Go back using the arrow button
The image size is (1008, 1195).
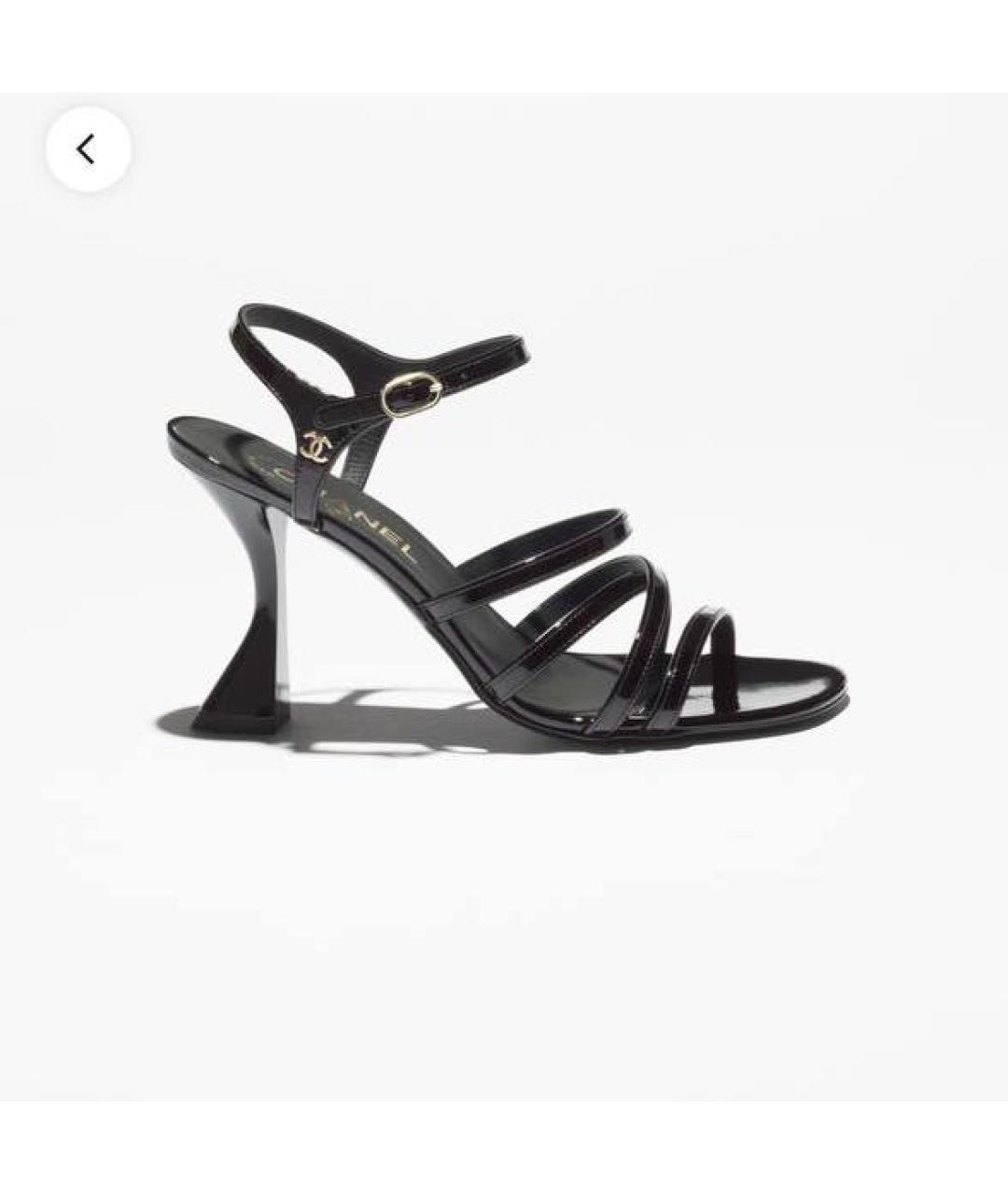pyautogui.click(x=88, y=149)
